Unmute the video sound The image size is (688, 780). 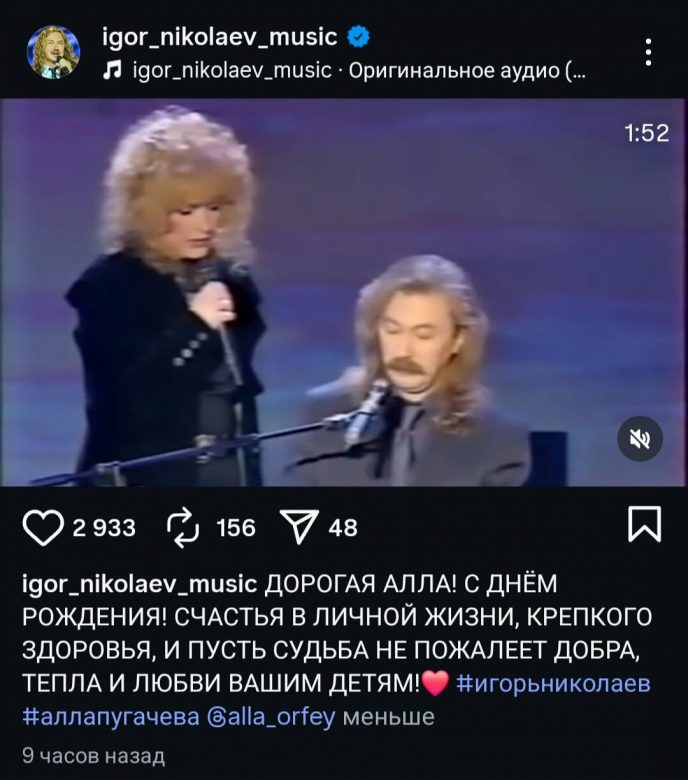[640, 438]
